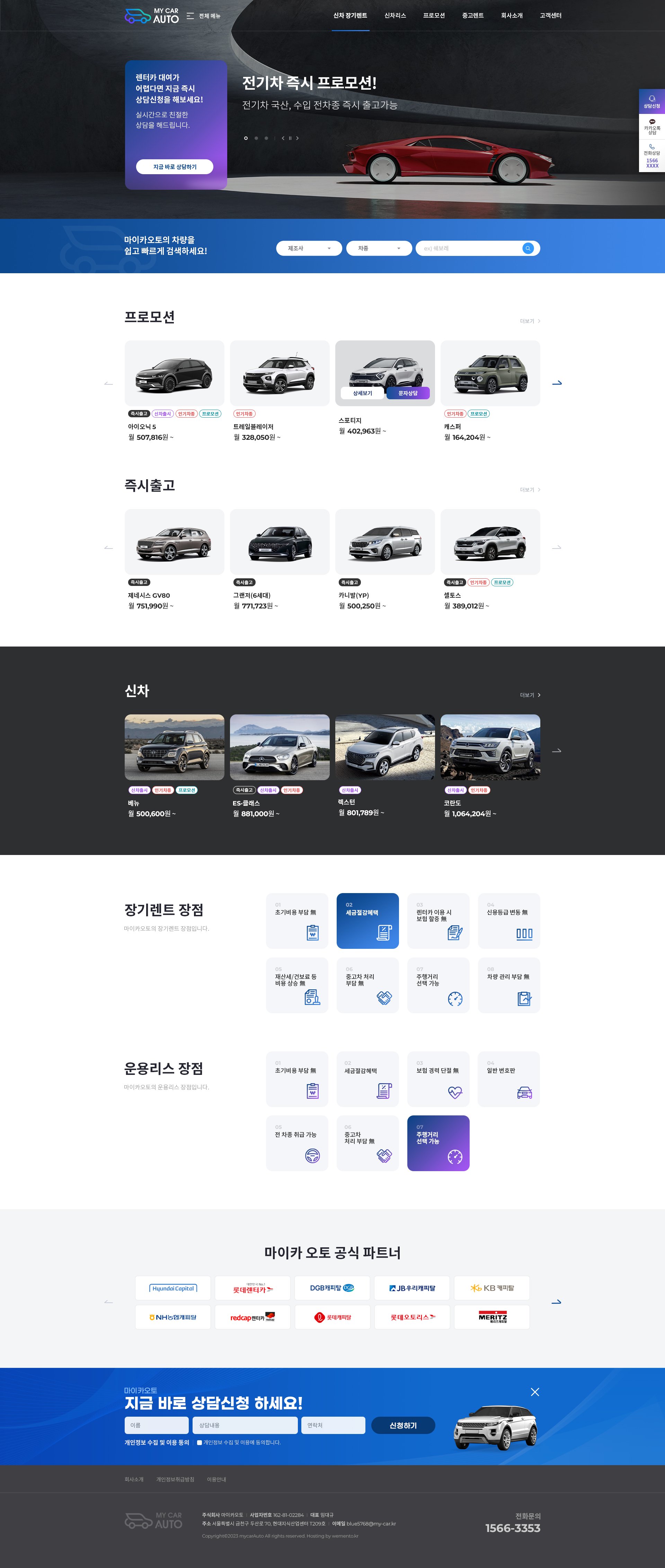This screenshot has height=1568, width=665.
Task: Open the 제네시스 GV80 car card
Action: coord(174,542)
